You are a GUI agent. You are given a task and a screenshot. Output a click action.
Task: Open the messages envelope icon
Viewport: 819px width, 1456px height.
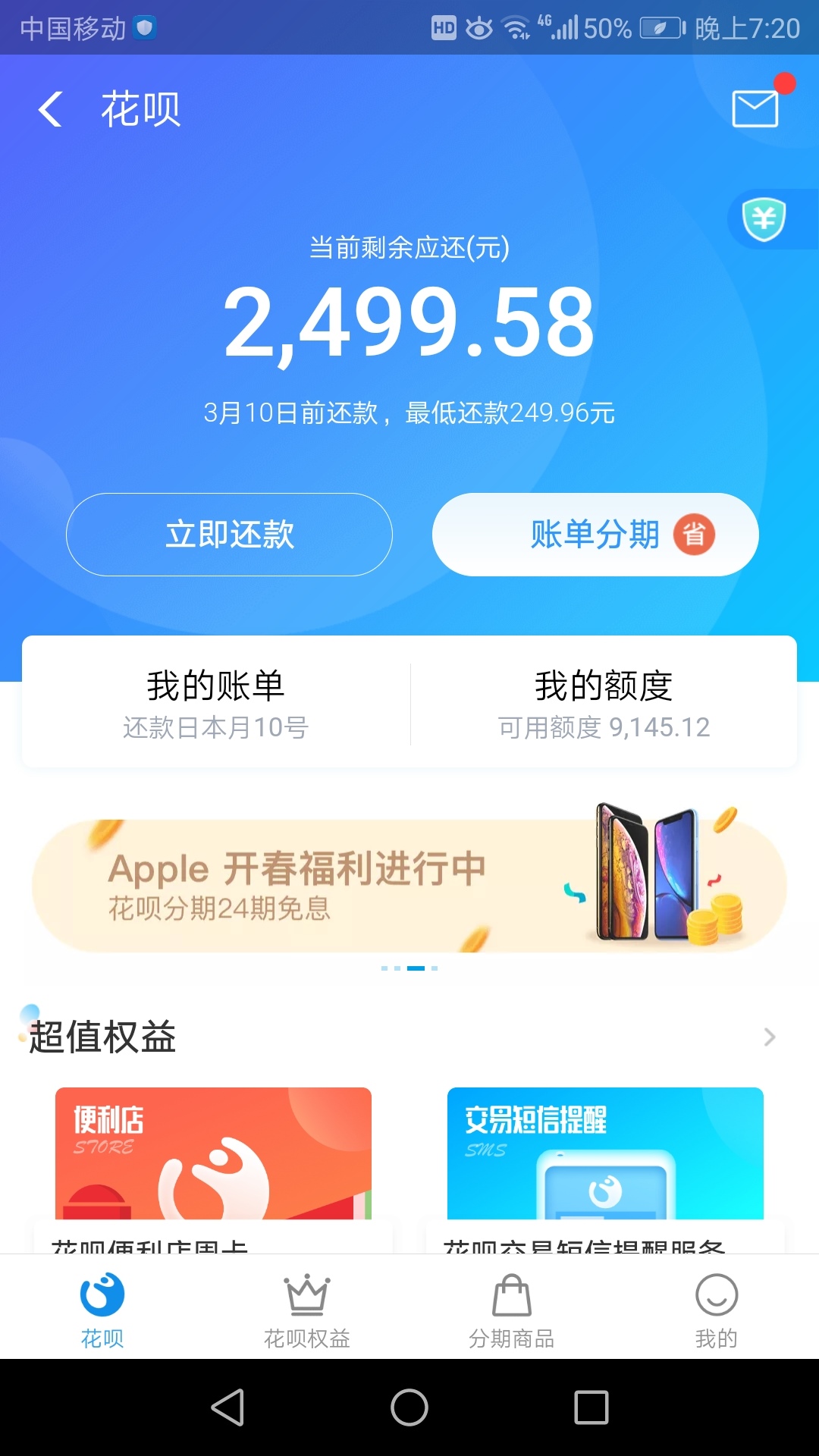(755, 108)
